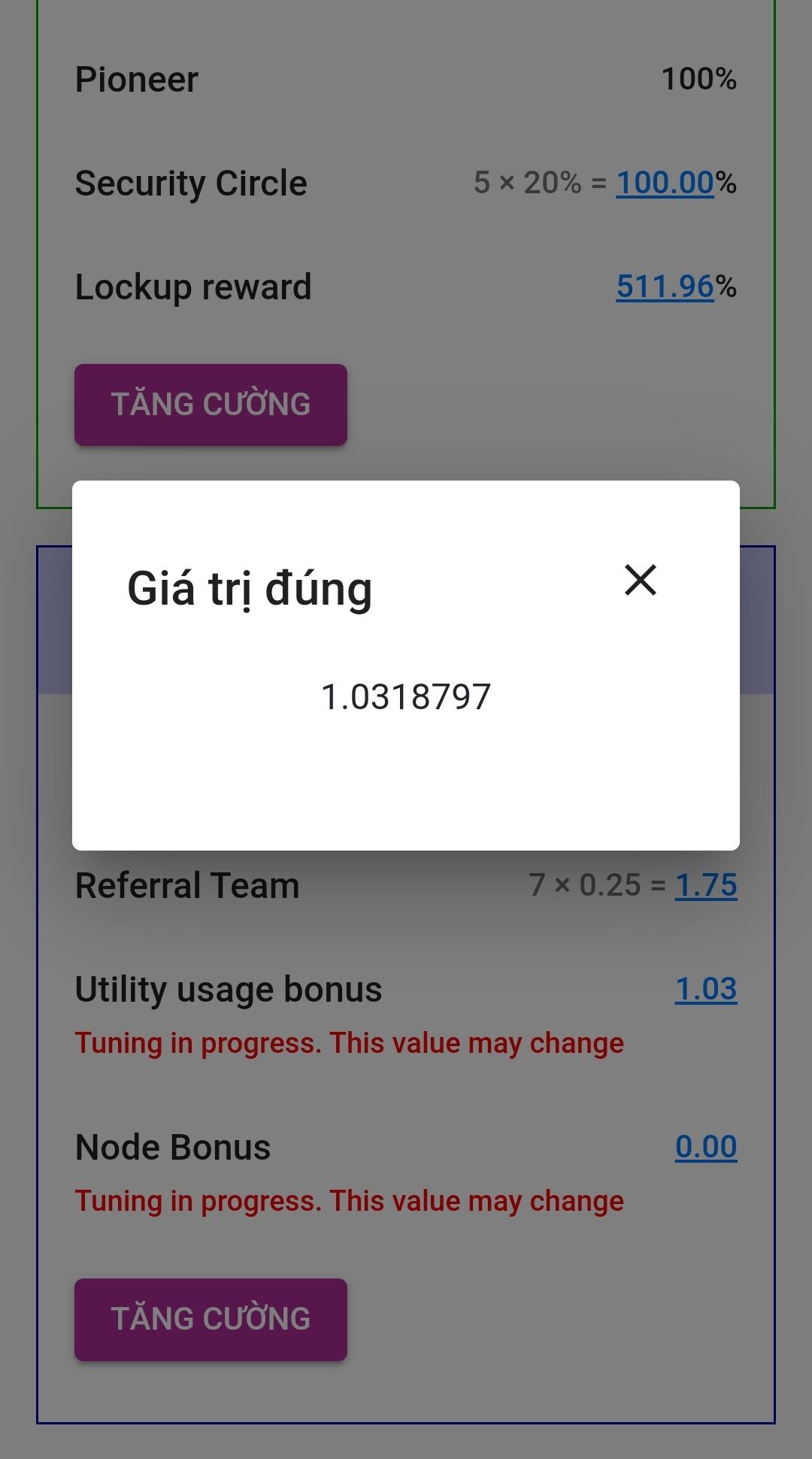
Task: Open the Lockup reward 511.96 value link
Action: (x=665, y=287)
